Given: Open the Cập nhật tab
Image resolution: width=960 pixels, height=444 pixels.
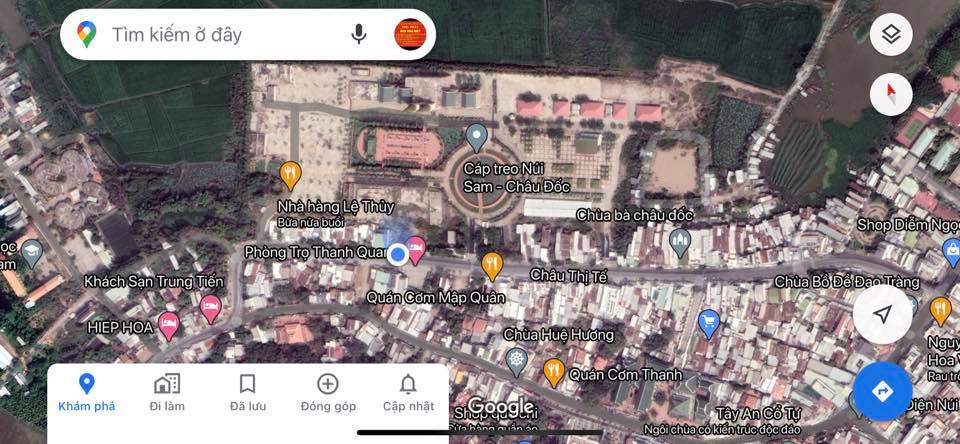Looking at the screenshot, I should (x=408, y=392).
